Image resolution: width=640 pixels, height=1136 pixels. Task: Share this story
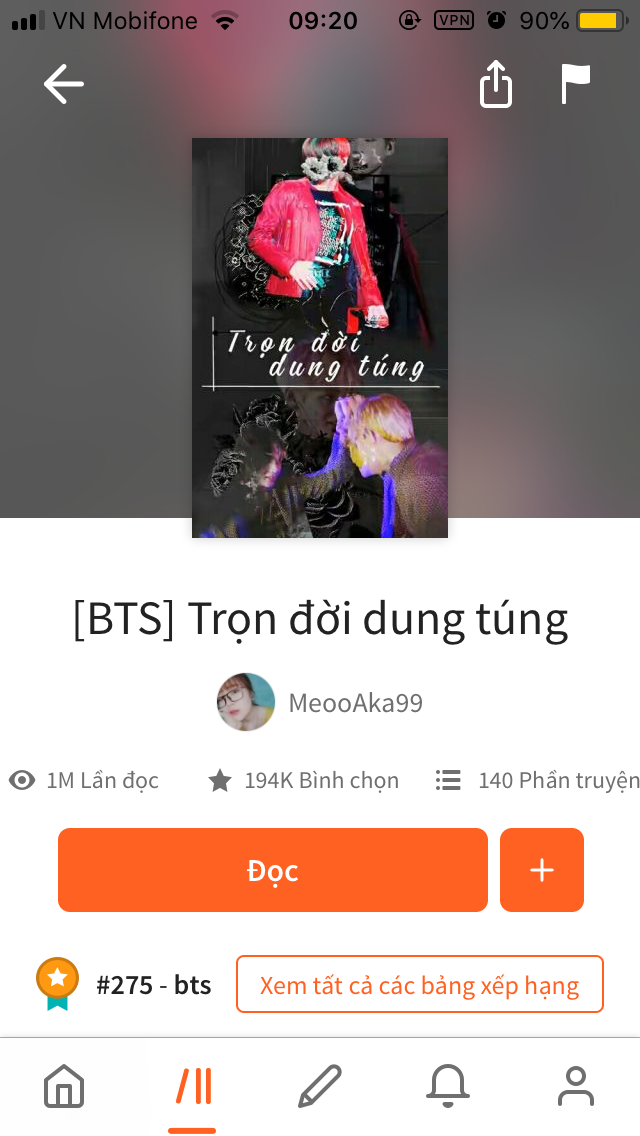click(496, 85)
